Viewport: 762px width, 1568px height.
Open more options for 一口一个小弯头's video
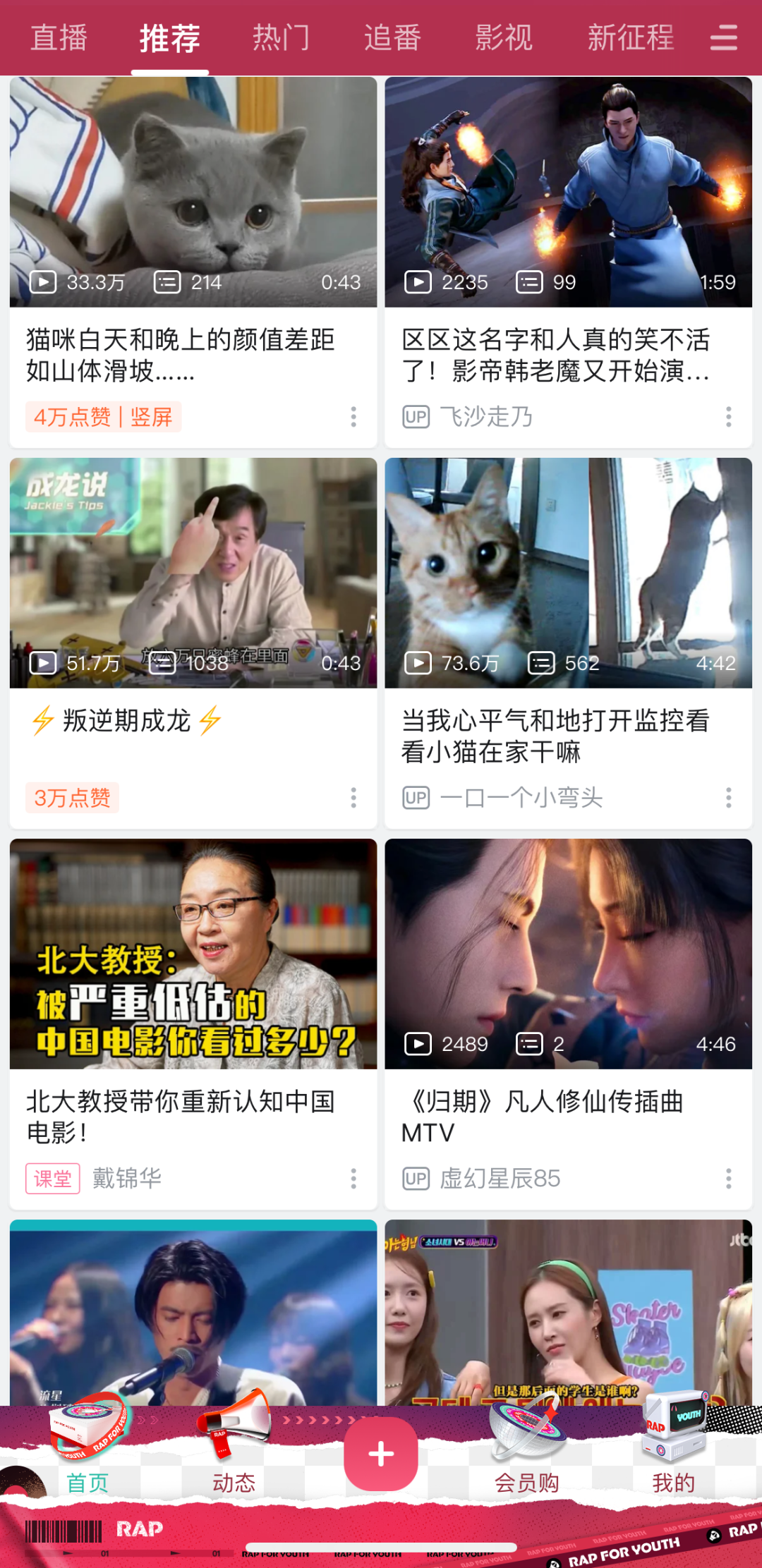[x=729, y=798]
